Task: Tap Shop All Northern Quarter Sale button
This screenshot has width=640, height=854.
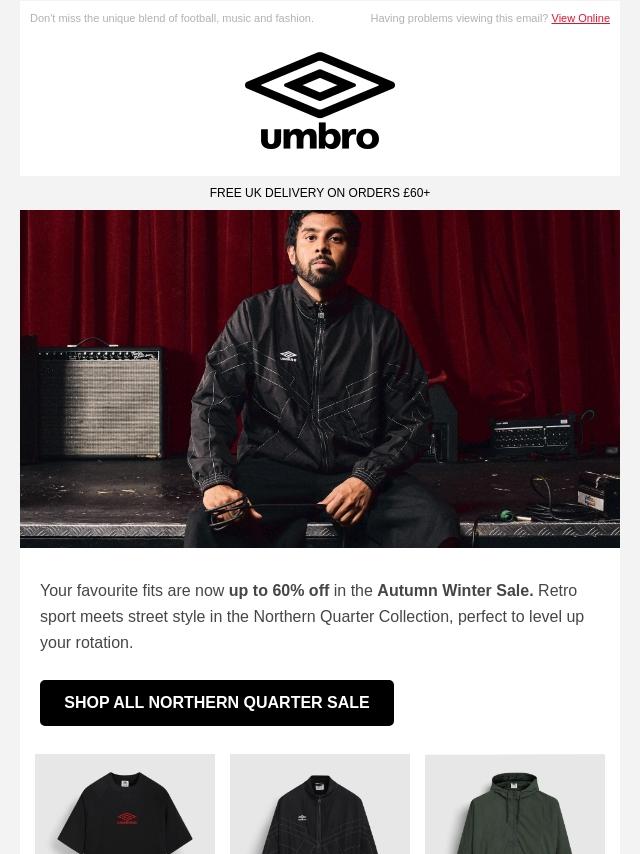Action: (217, 703)
